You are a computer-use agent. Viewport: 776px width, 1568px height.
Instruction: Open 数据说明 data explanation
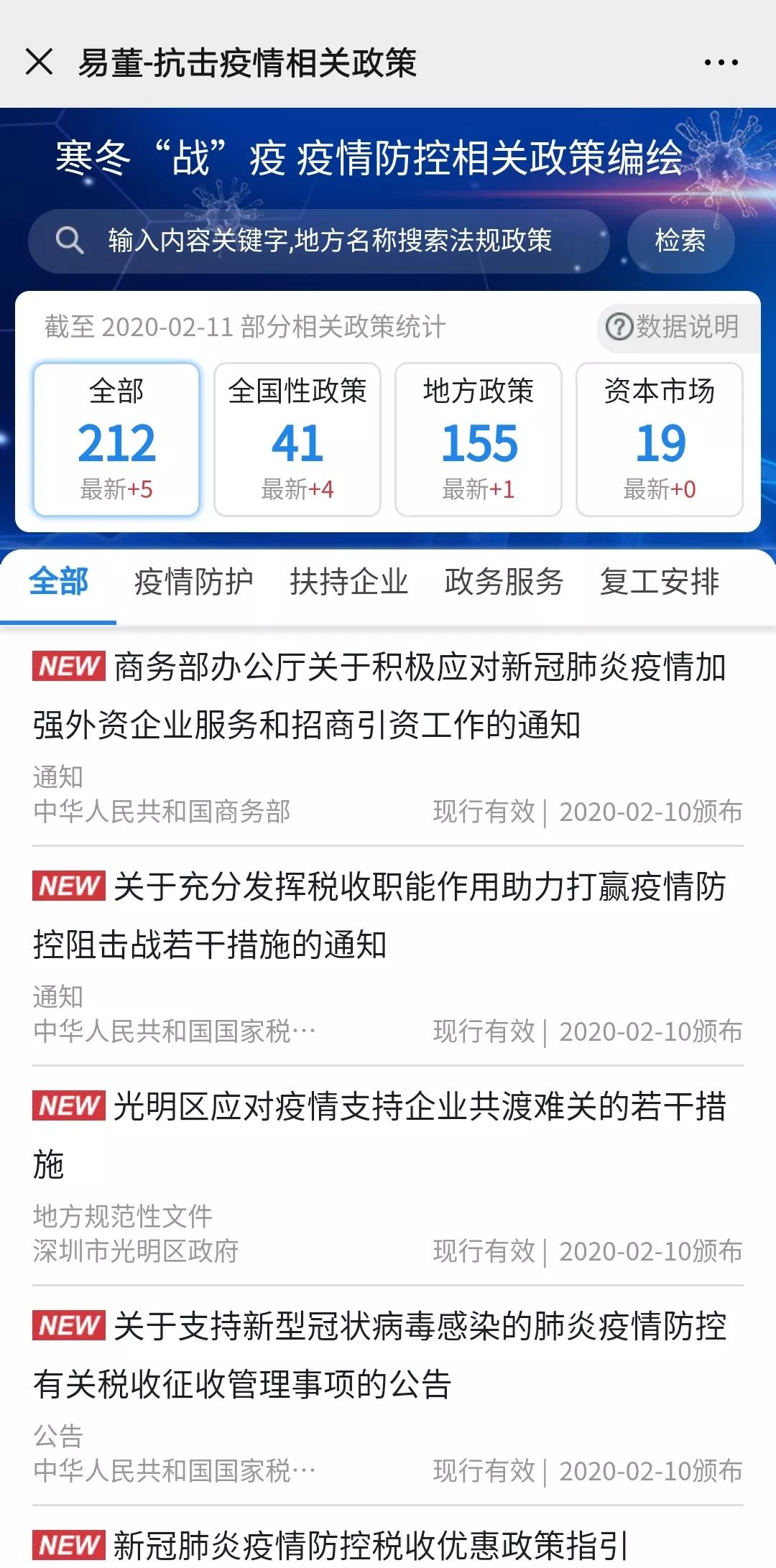pos(674,327)
